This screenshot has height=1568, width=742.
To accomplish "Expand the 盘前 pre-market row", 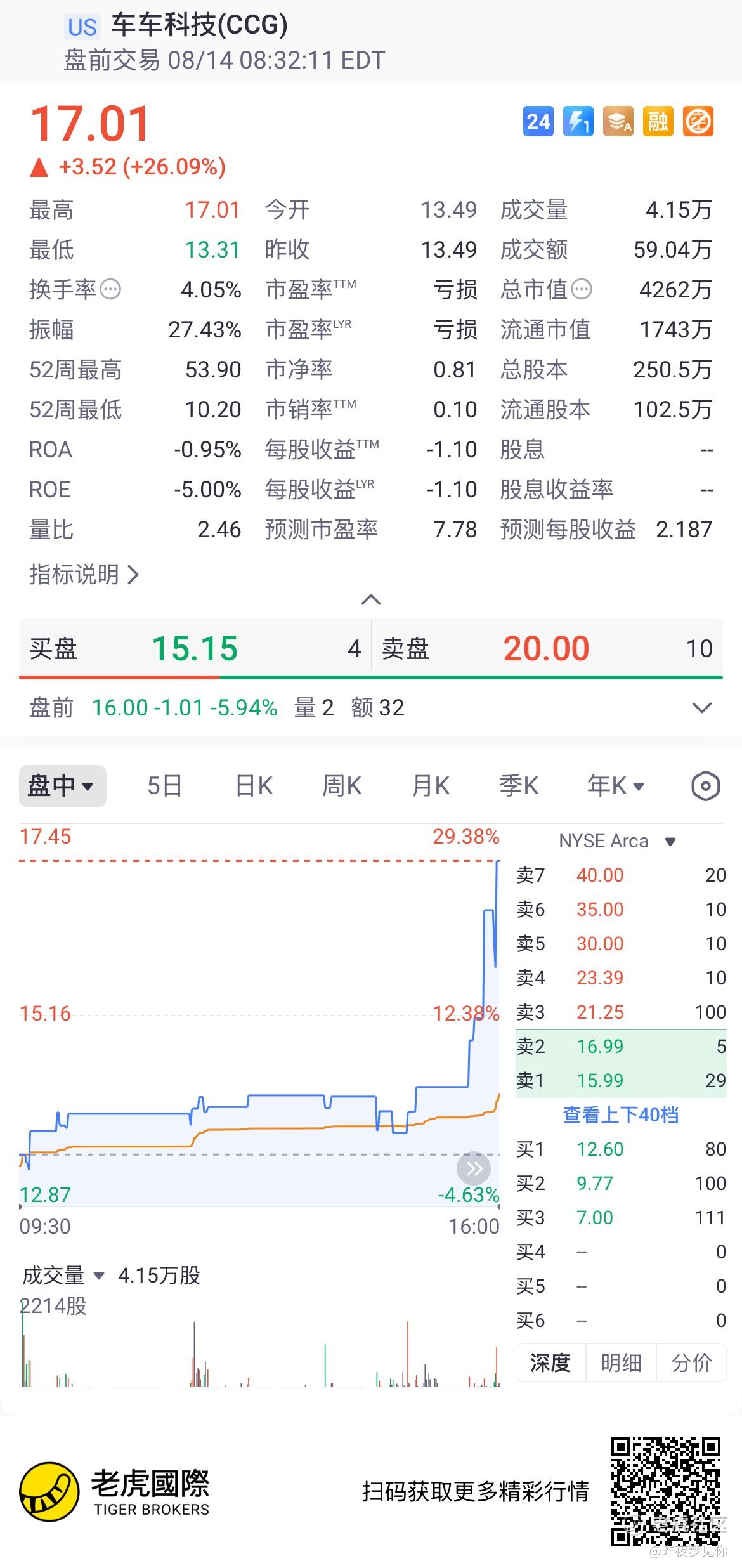I will pyautogui.click(x=701, y=707).
